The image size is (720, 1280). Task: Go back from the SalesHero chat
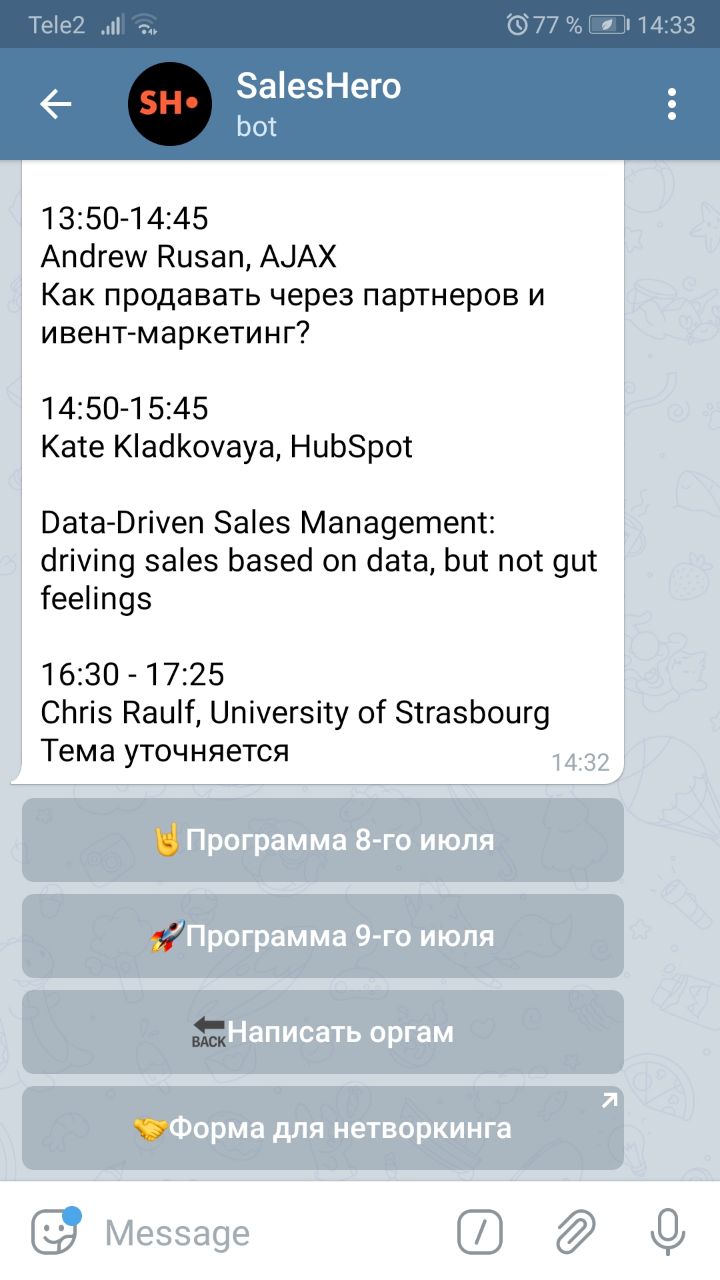pos(55,104)
